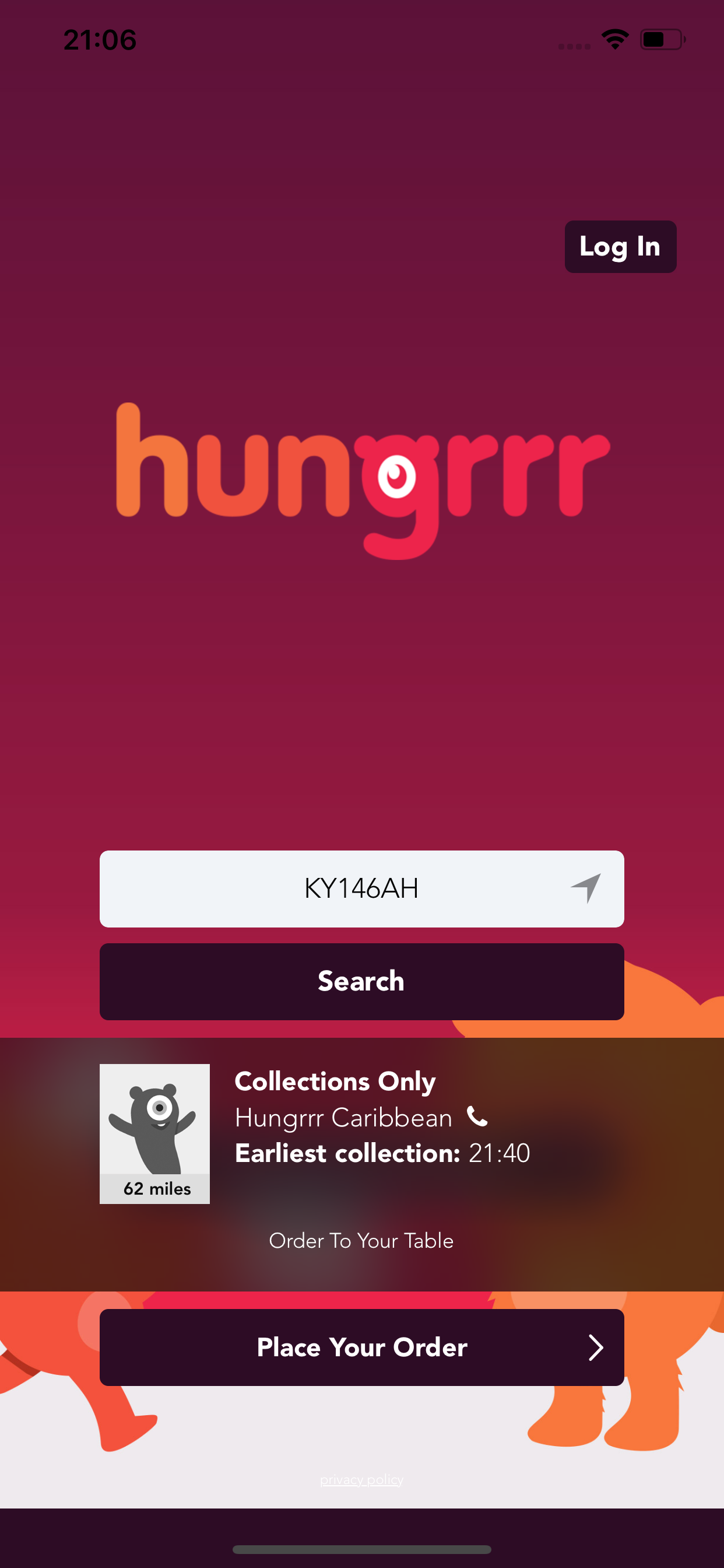Tap the Search button

[x=361, y=981]
